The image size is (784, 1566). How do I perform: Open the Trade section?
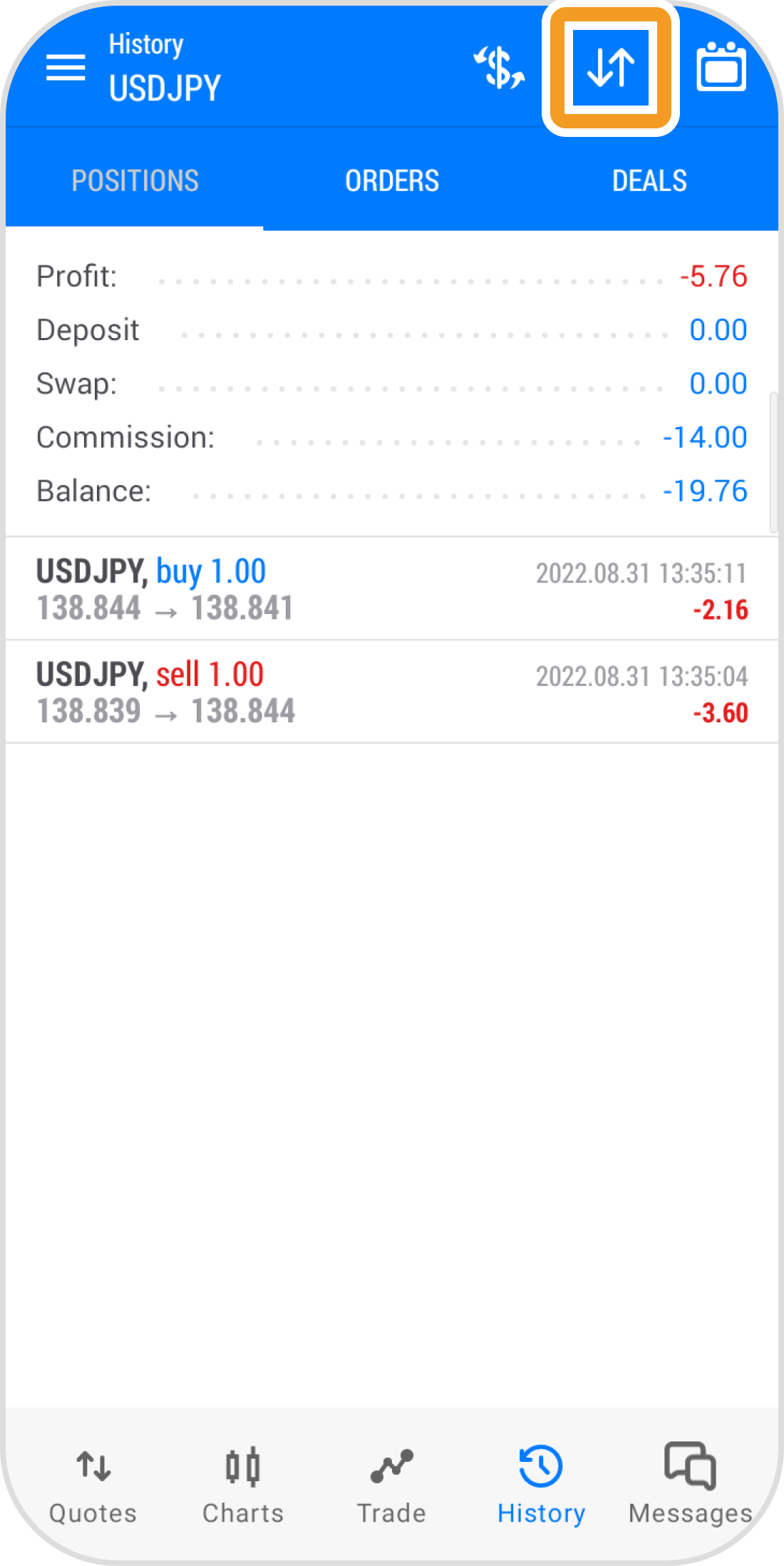coord(392,1485)
